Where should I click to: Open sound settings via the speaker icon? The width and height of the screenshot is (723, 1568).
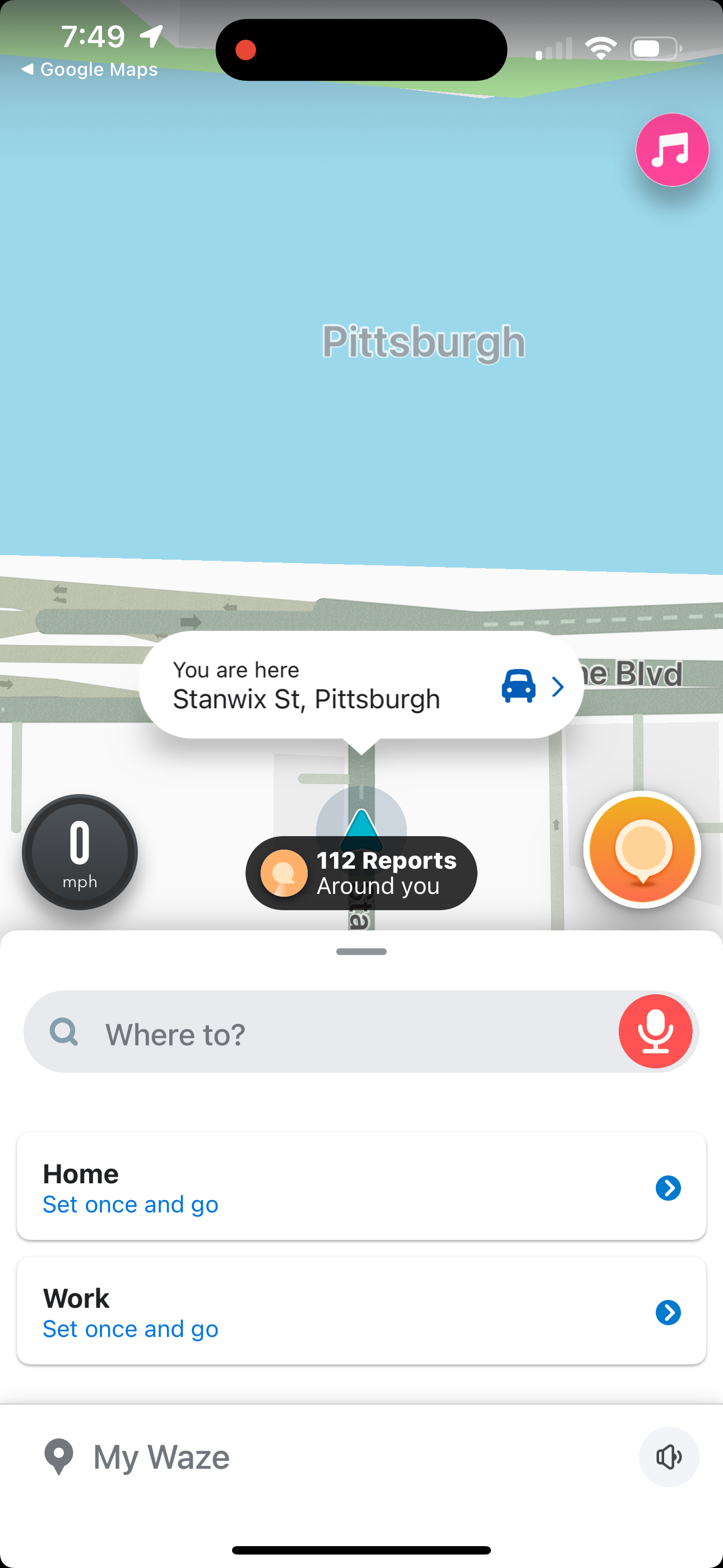(668, 1456)
